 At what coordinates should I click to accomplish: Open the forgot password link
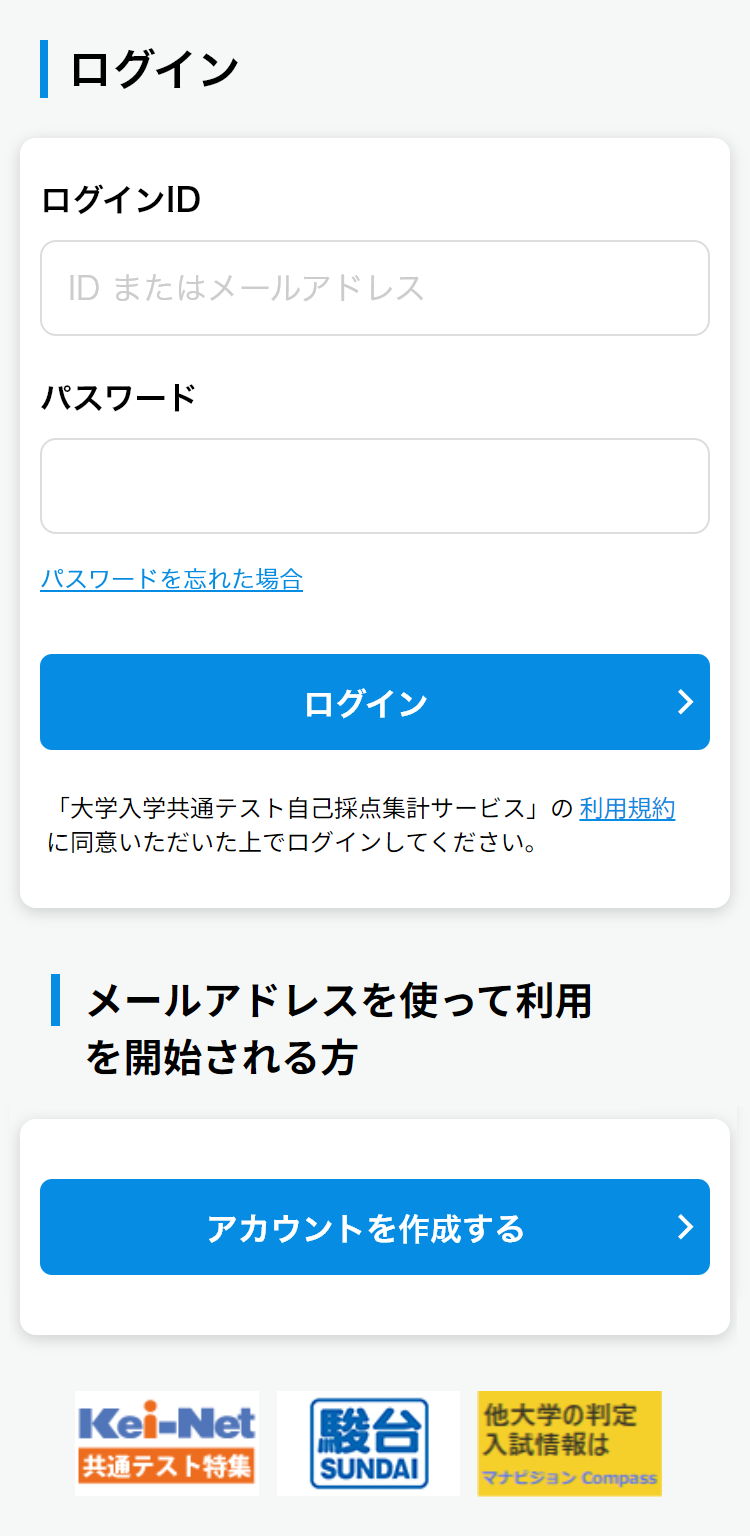click(x=171, y=579)
